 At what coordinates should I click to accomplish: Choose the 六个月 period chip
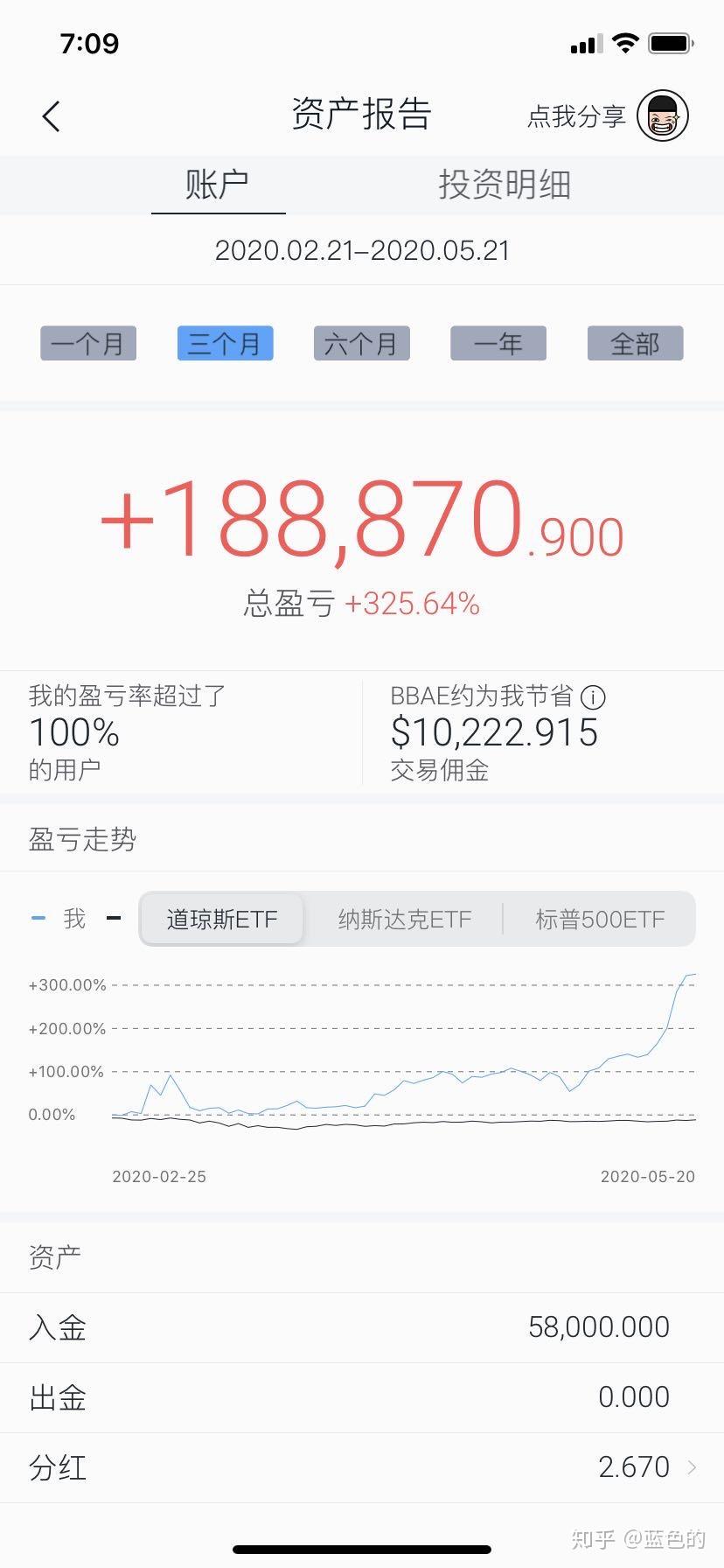[x=361, y=343]
